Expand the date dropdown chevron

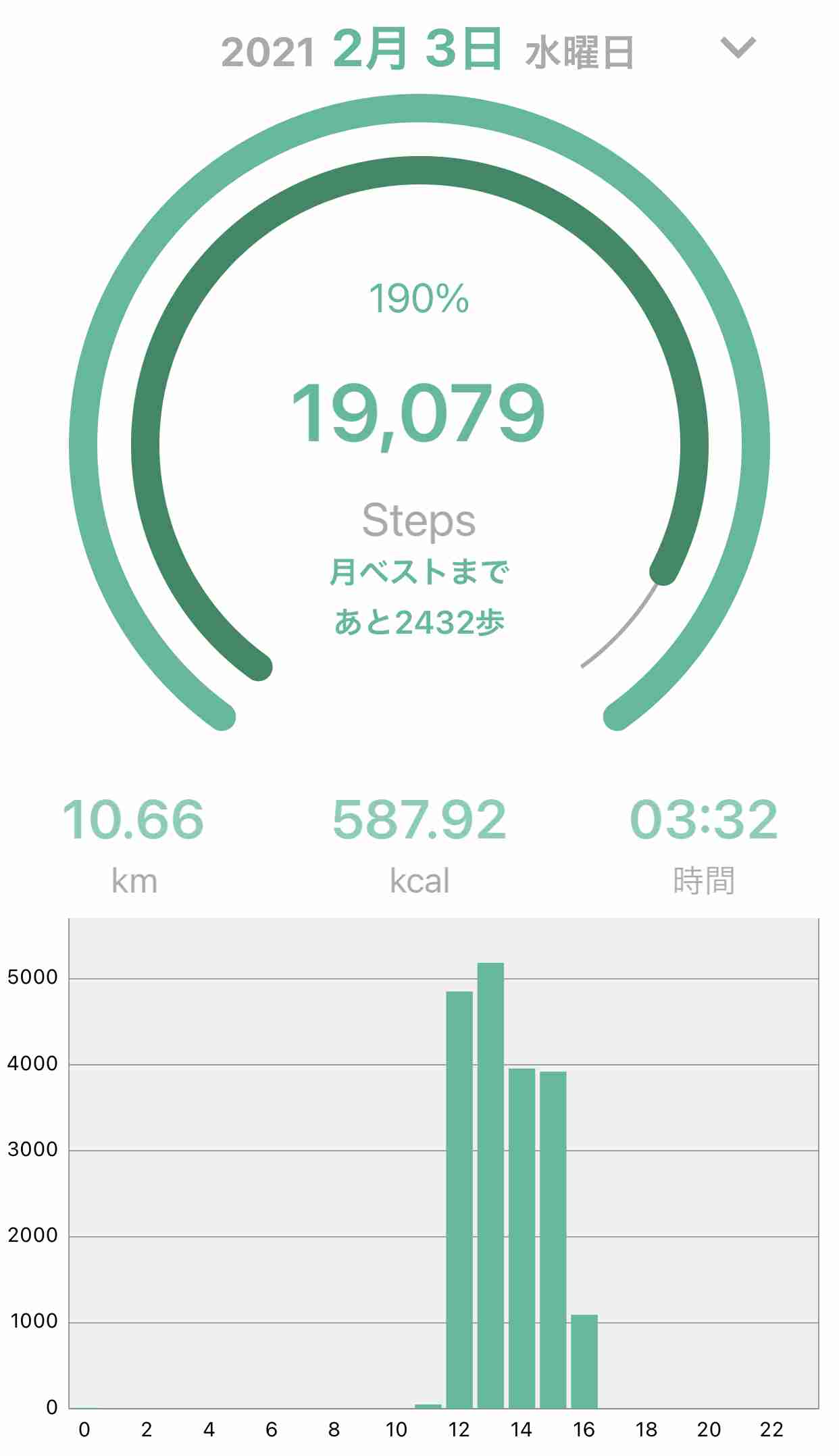(738, 48)
